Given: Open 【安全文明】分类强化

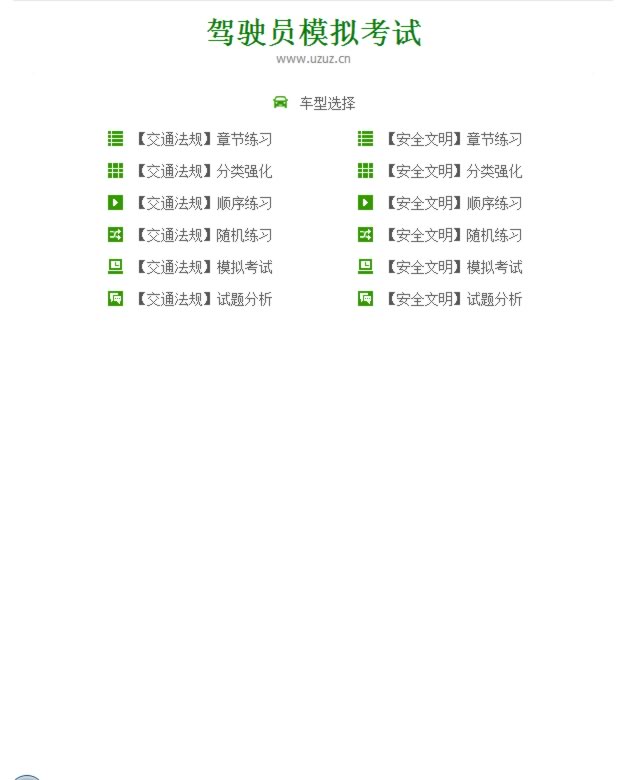Looking at the screenshot, I should (x=453, y=171).
